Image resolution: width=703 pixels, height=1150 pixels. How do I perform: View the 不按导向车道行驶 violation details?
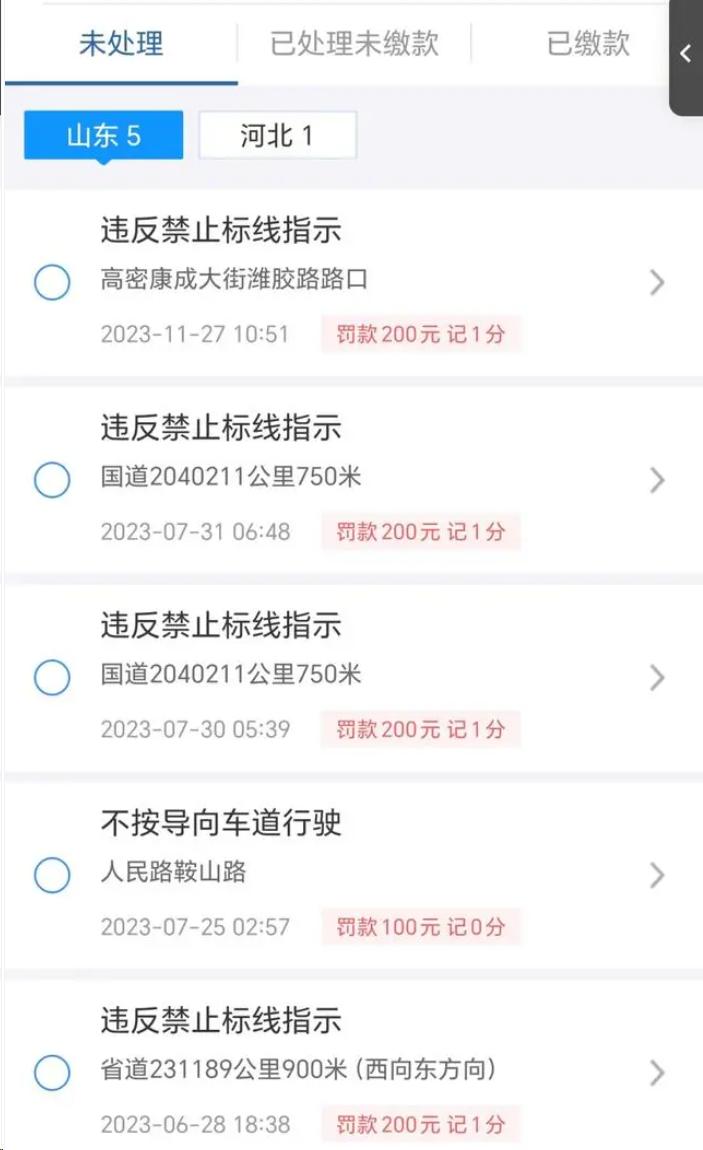click(x=656, y=876)
